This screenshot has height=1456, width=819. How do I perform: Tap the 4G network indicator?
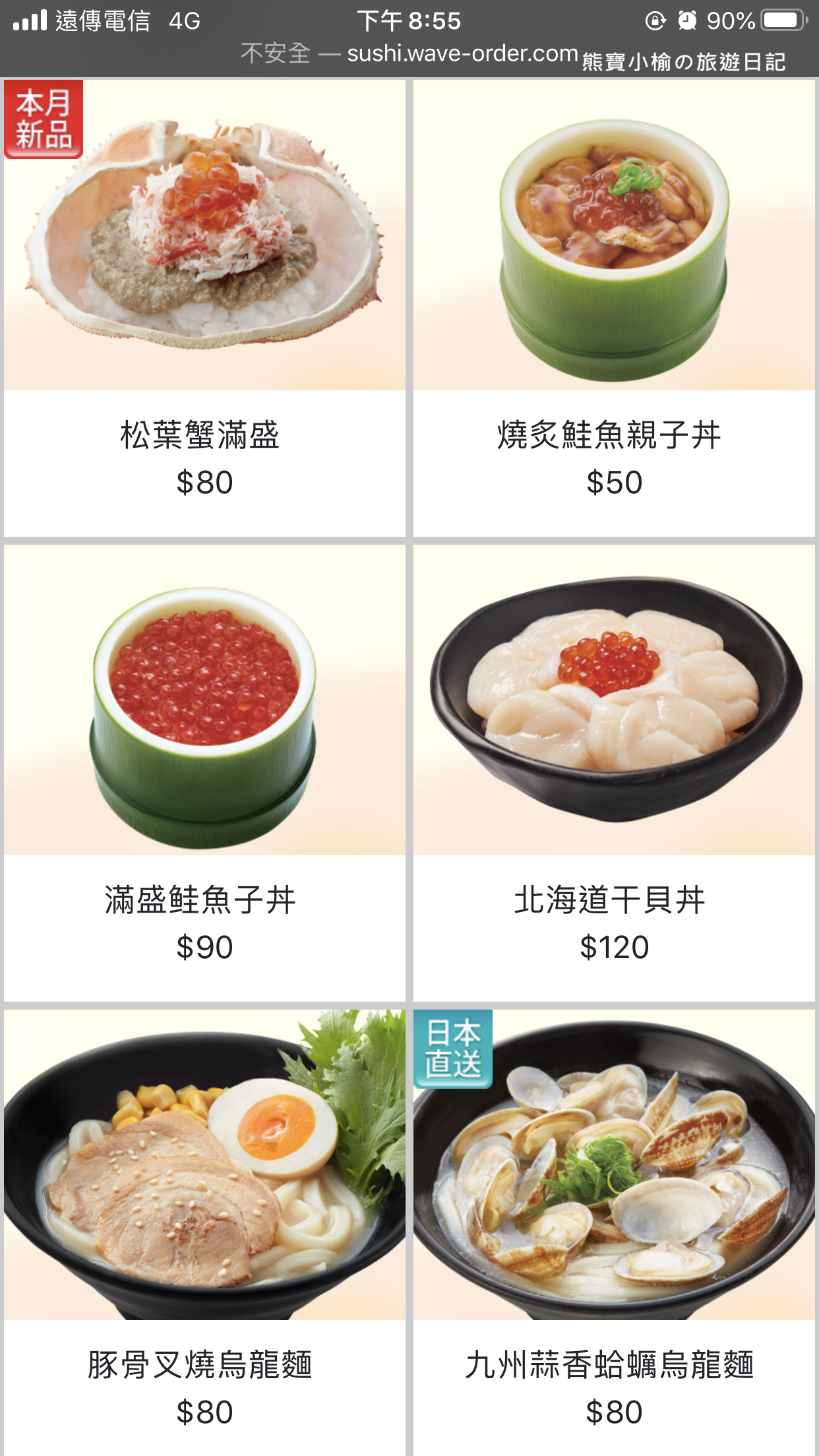[183, 20]
